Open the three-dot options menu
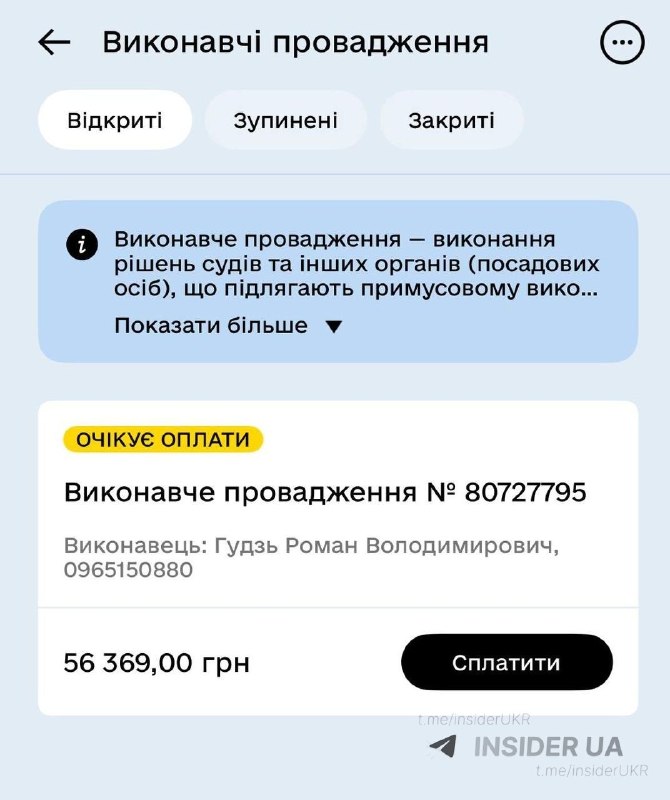 622,42
